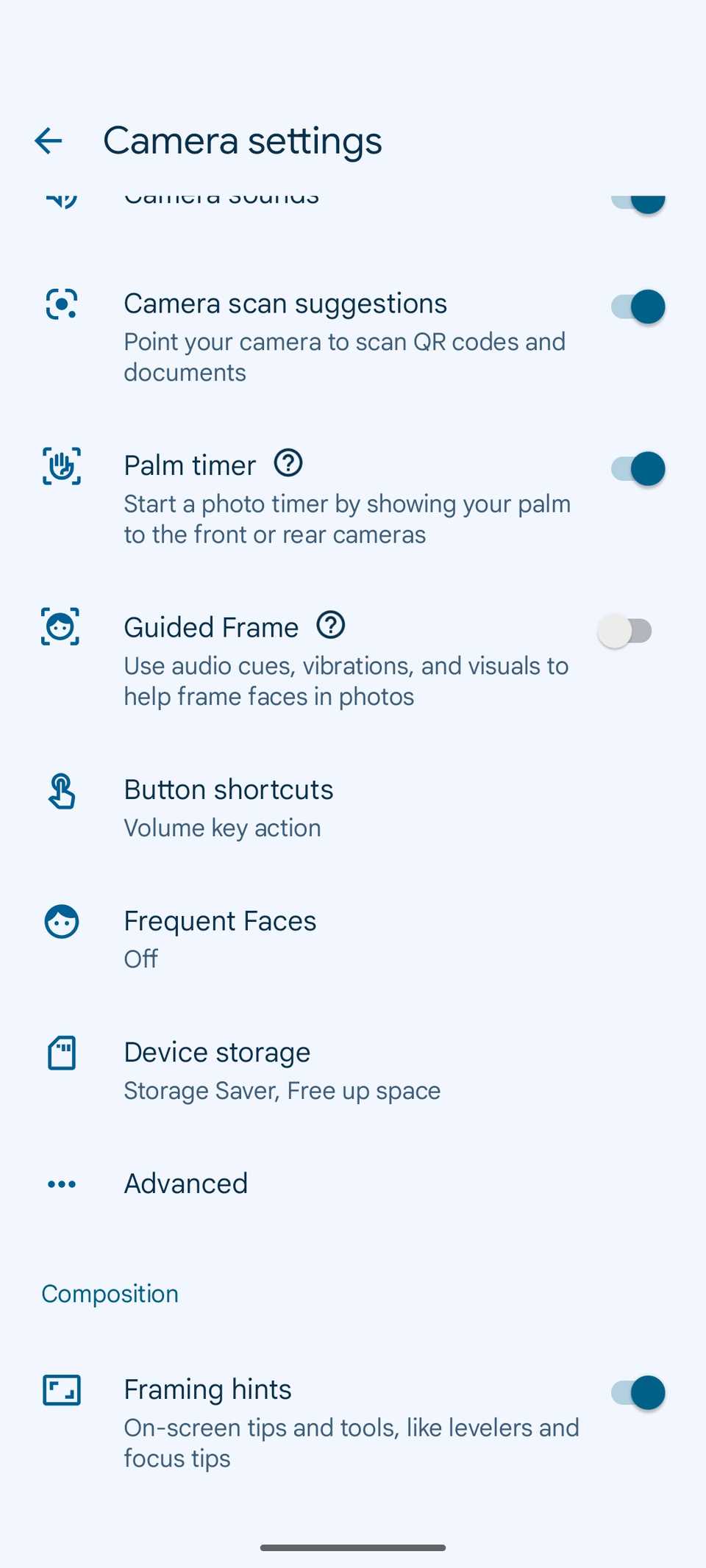Image resolution: width=706 pixels, height=1568 pixels.
Task: Open the Guided Frame help popup
Action: tap(331, 626)
